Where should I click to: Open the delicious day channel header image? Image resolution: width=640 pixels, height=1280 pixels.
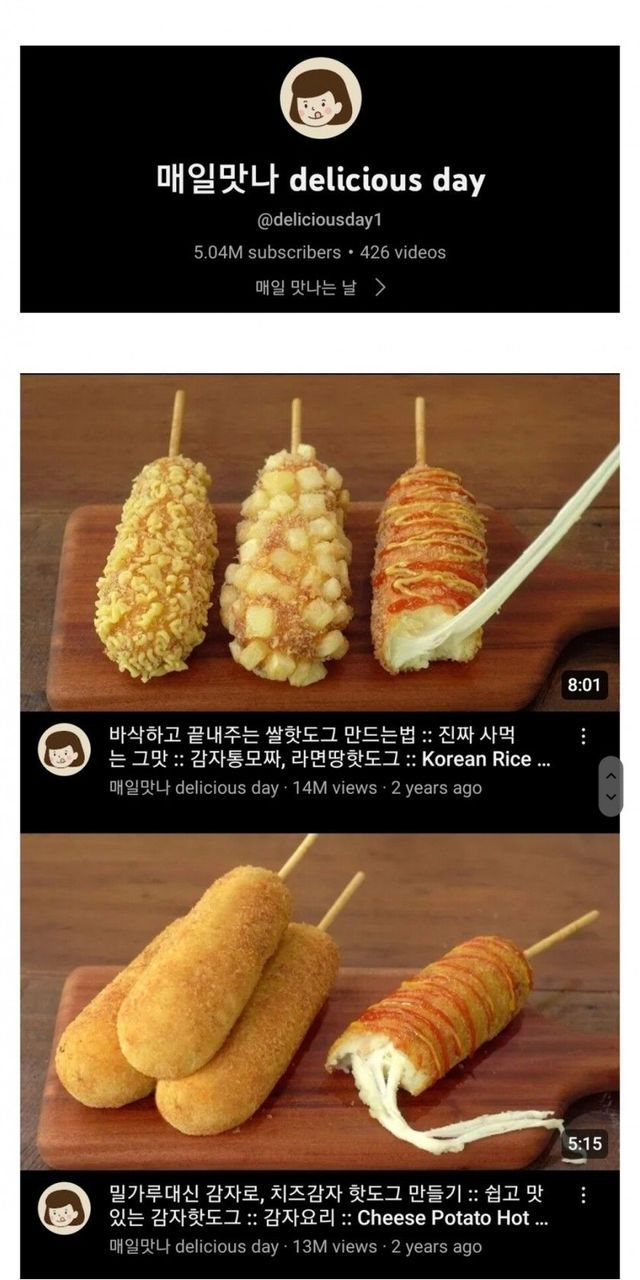320,179
